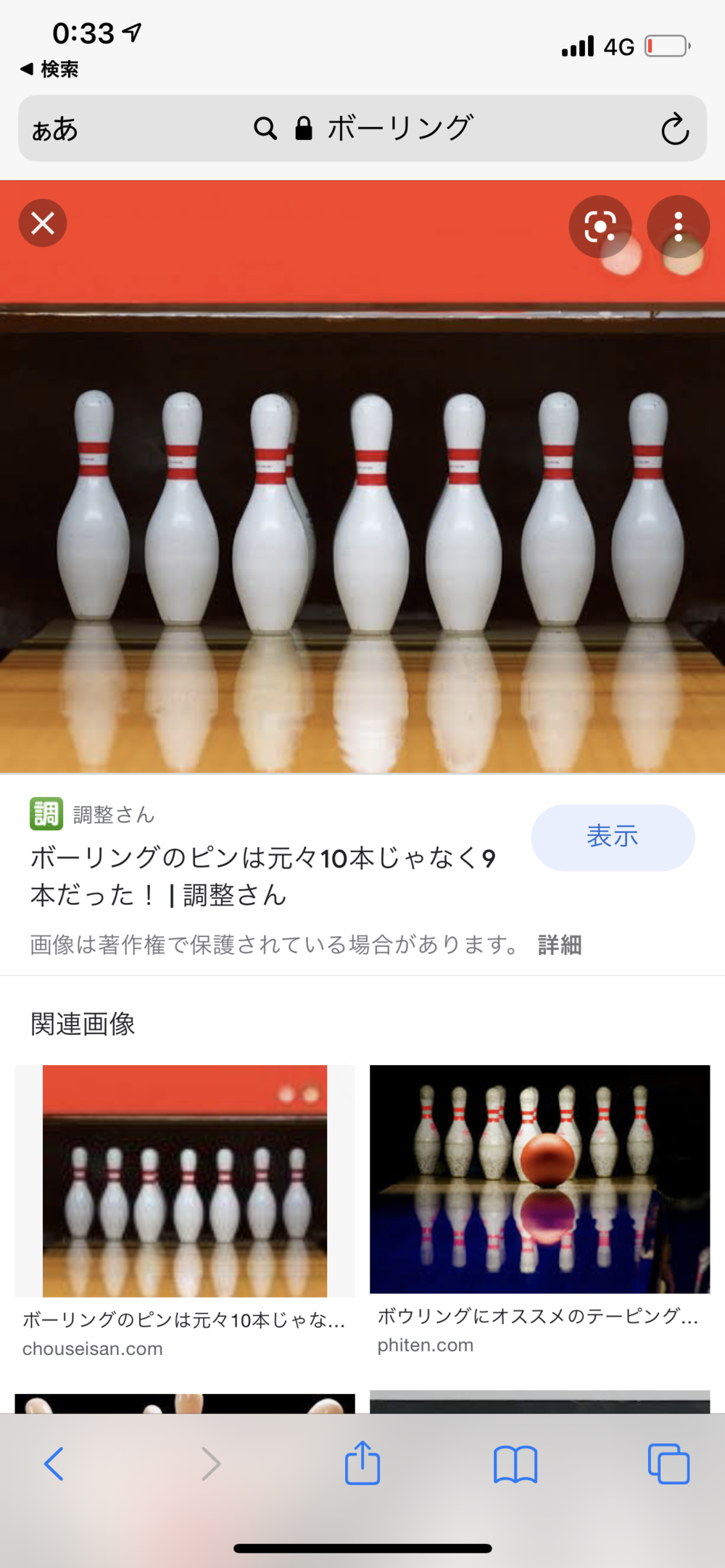
Task: Tap the address bar showing ボーリング
Action: click(399, 128)
